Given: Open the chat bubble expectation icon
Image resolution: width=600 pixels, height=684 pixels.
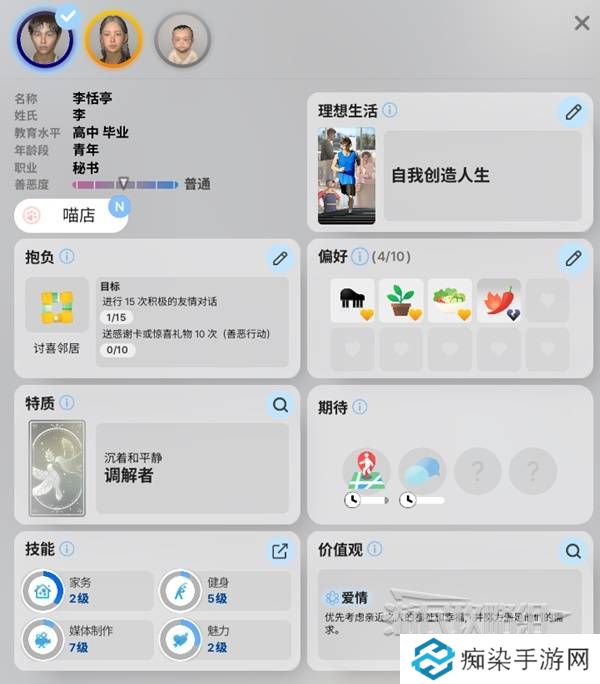Looking at the screenshot, I should (x=422, y=472).
